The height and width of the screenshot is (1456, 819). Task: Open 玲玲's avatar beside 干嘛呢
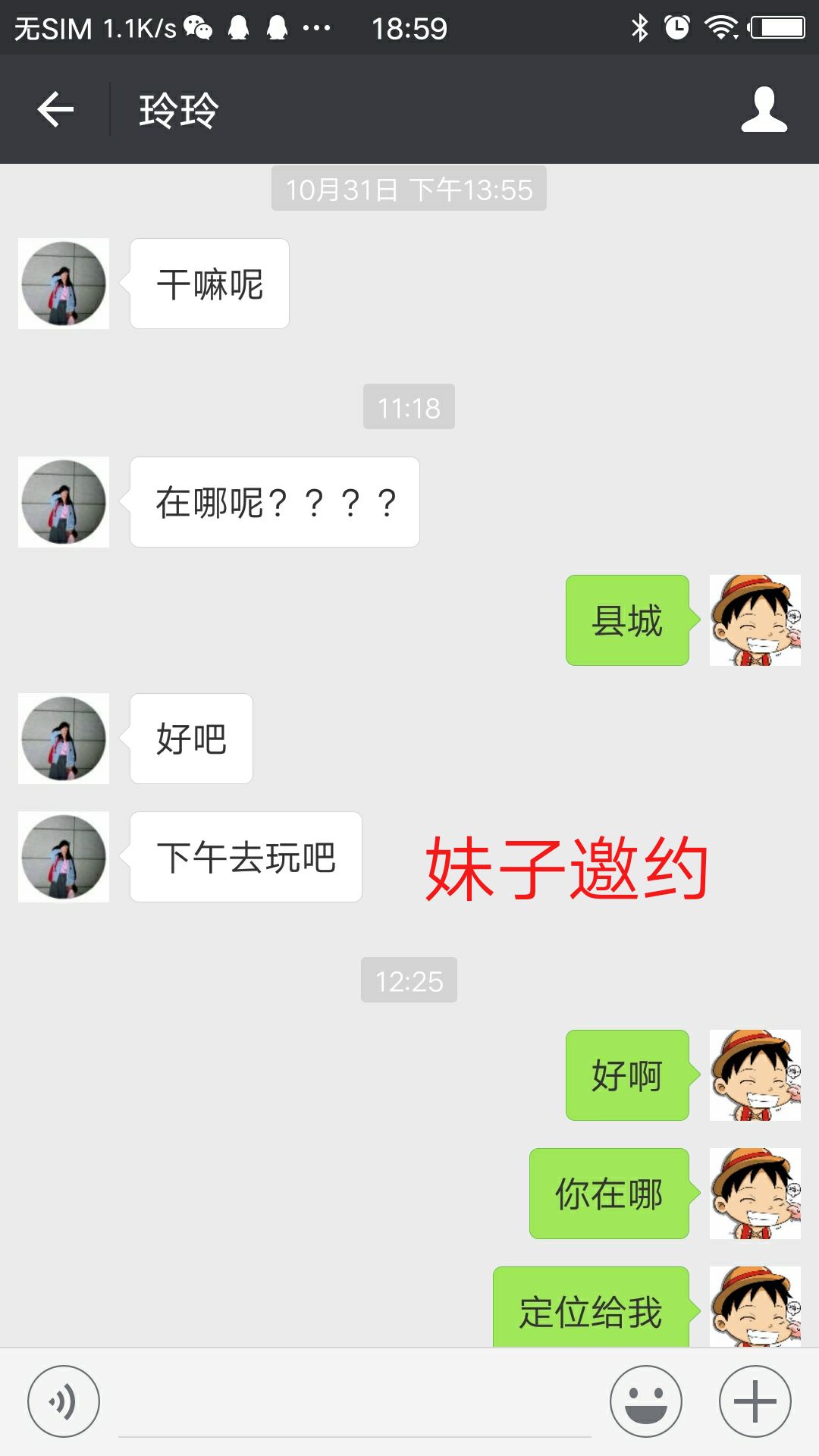click(x=64, y=284)
